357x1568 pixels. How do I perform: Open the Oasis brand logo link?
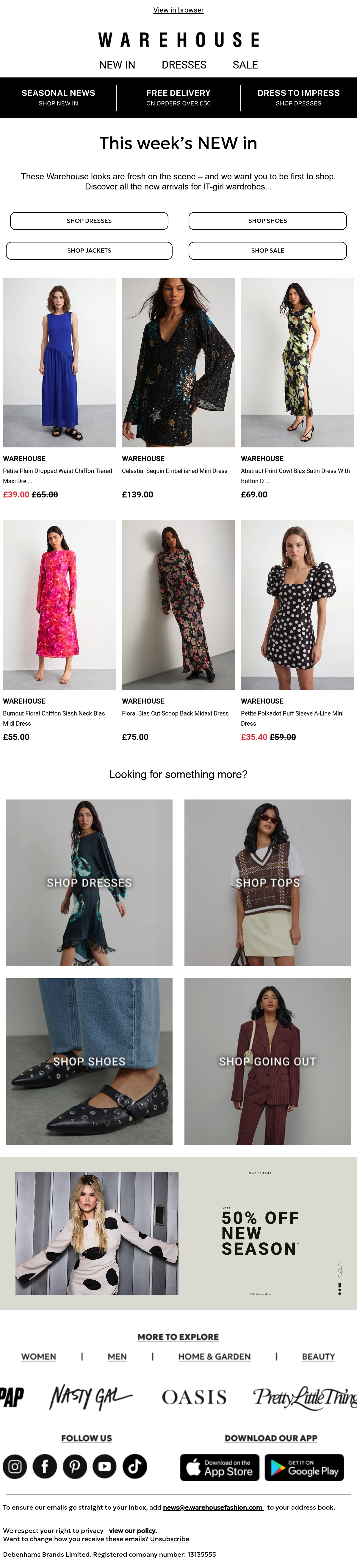point(194,1397)
